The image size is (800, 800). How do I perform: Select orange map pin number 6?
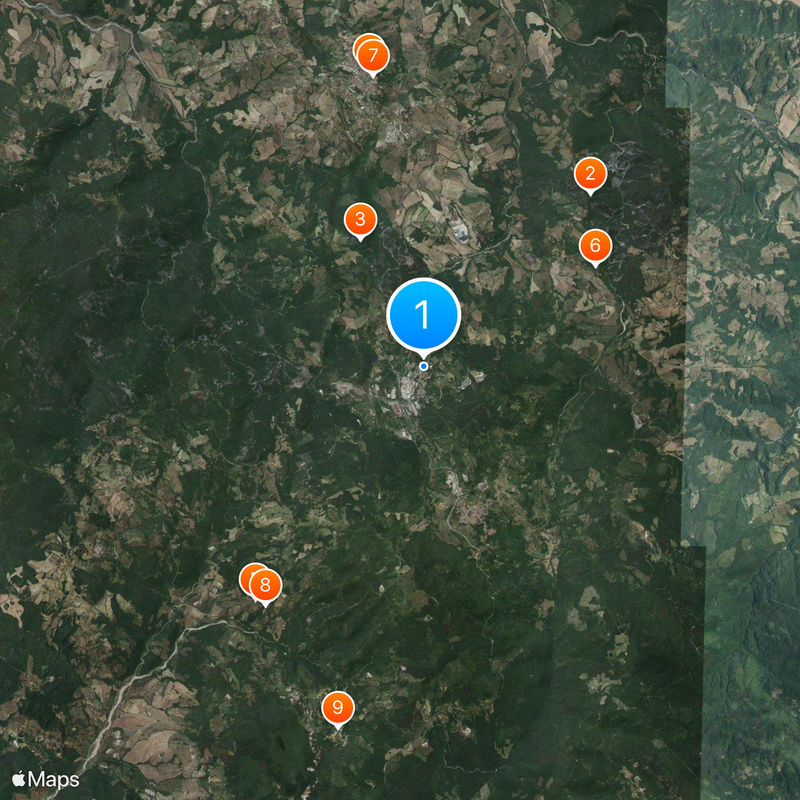click(x=595, y=245)
